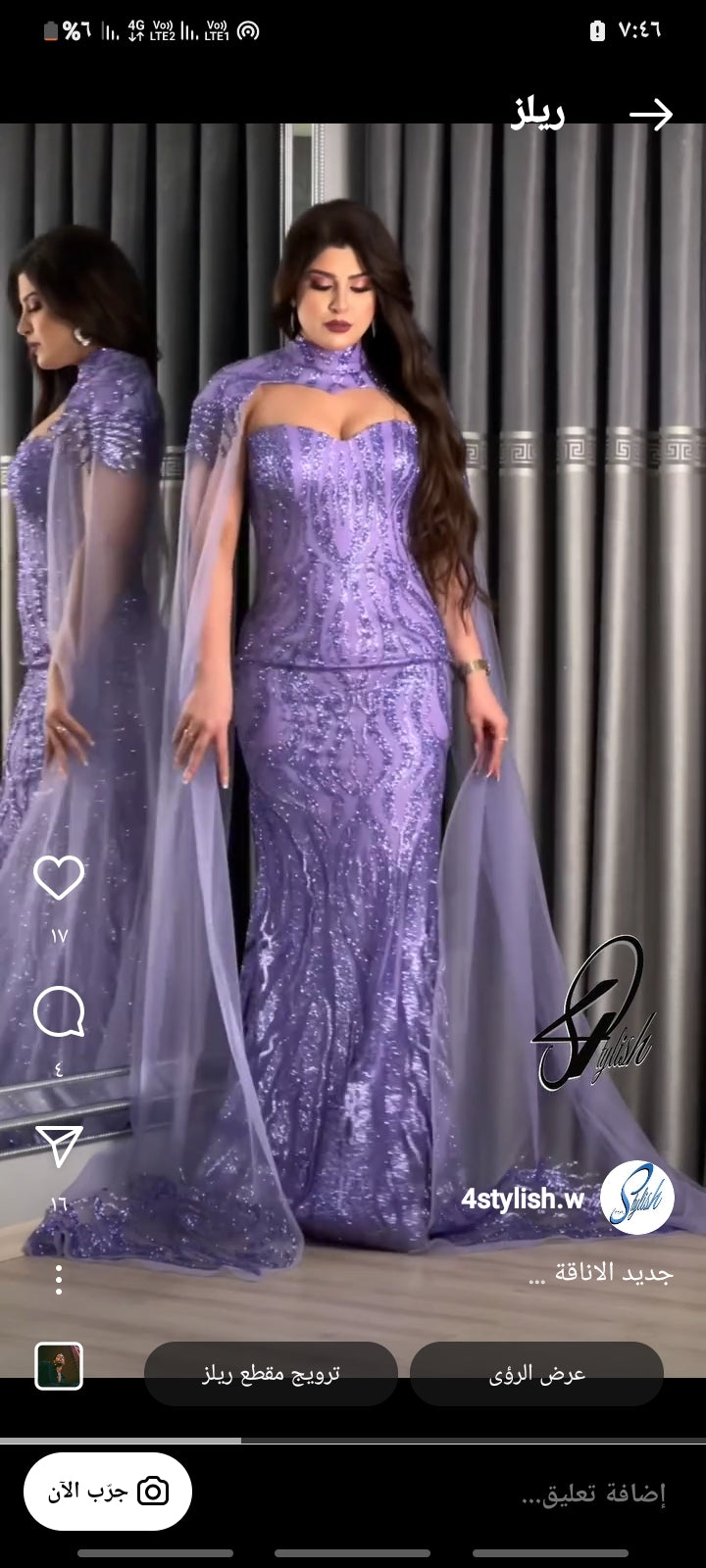706x1568 pixels.
Task: Tap the جرّب الآن camera button
Action: pos(108,1493)
